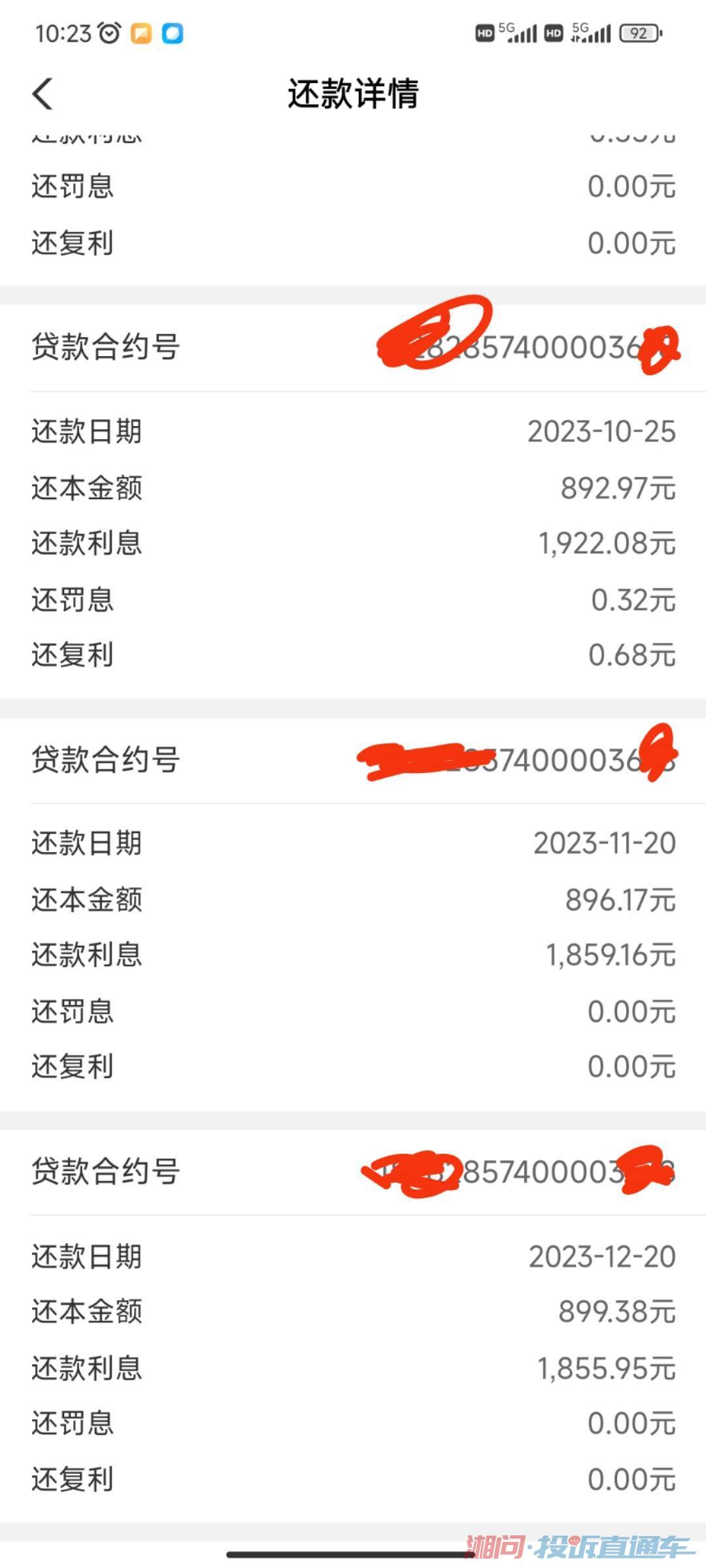Screen dimensions: 706x1568
Task: Tap the second 贷款合约号 contract row
Action: (x=353, y=759)
